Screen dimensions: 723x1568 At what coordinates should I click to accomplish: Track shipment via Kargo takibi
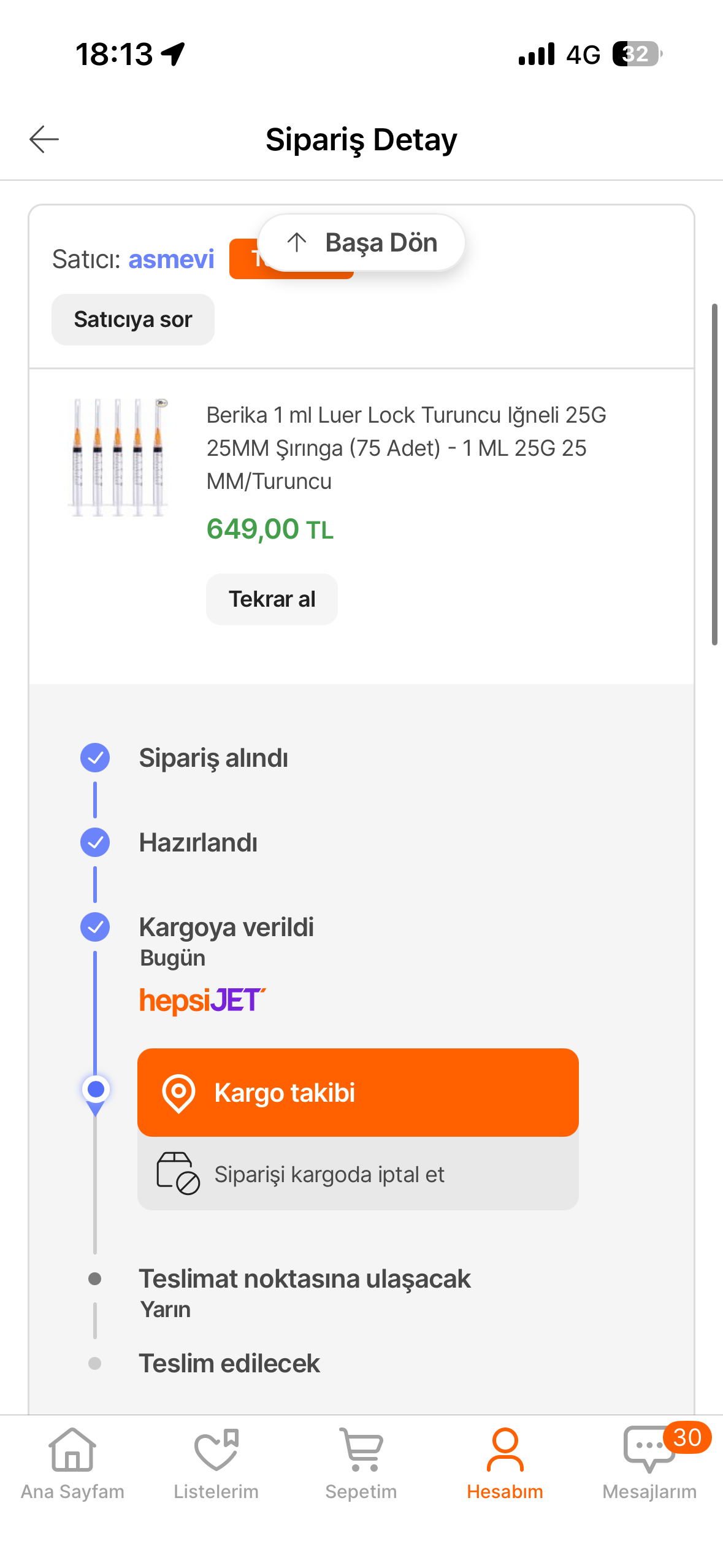pos(358,1093)
